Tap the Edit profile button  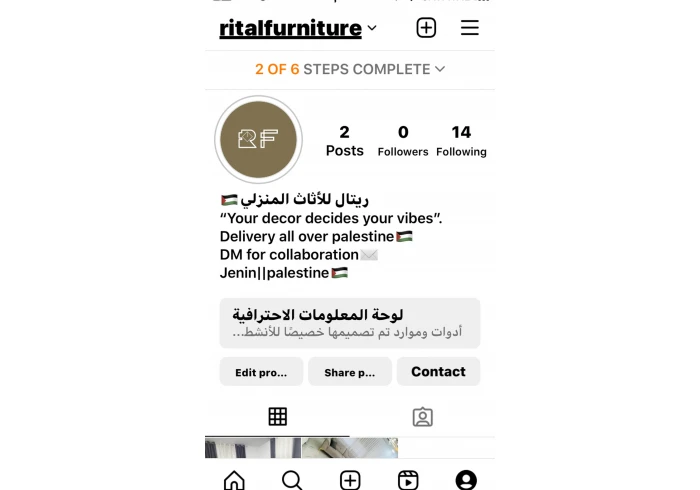261,372
